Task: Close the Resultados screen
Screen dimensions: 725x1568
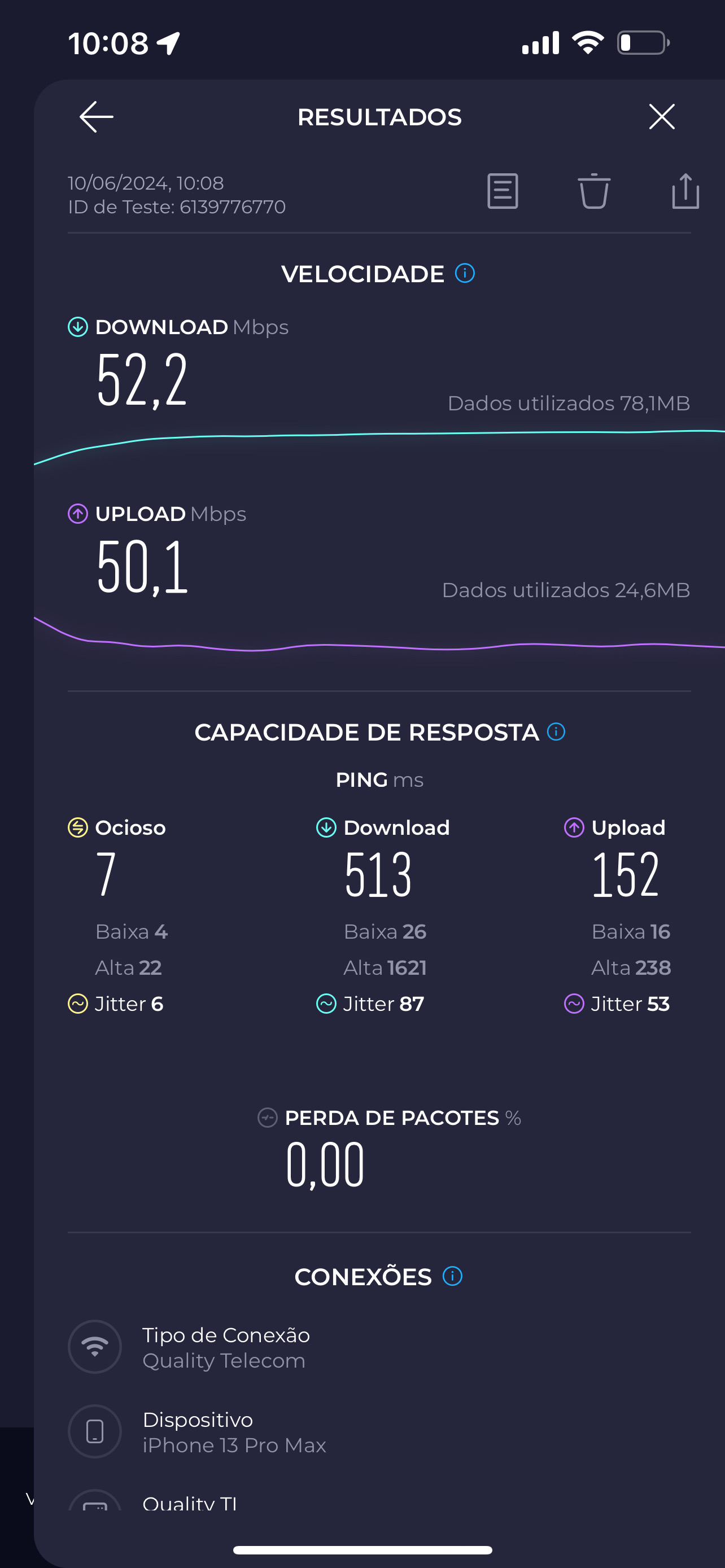Action: pyautogui.click(x=661, y=117)
